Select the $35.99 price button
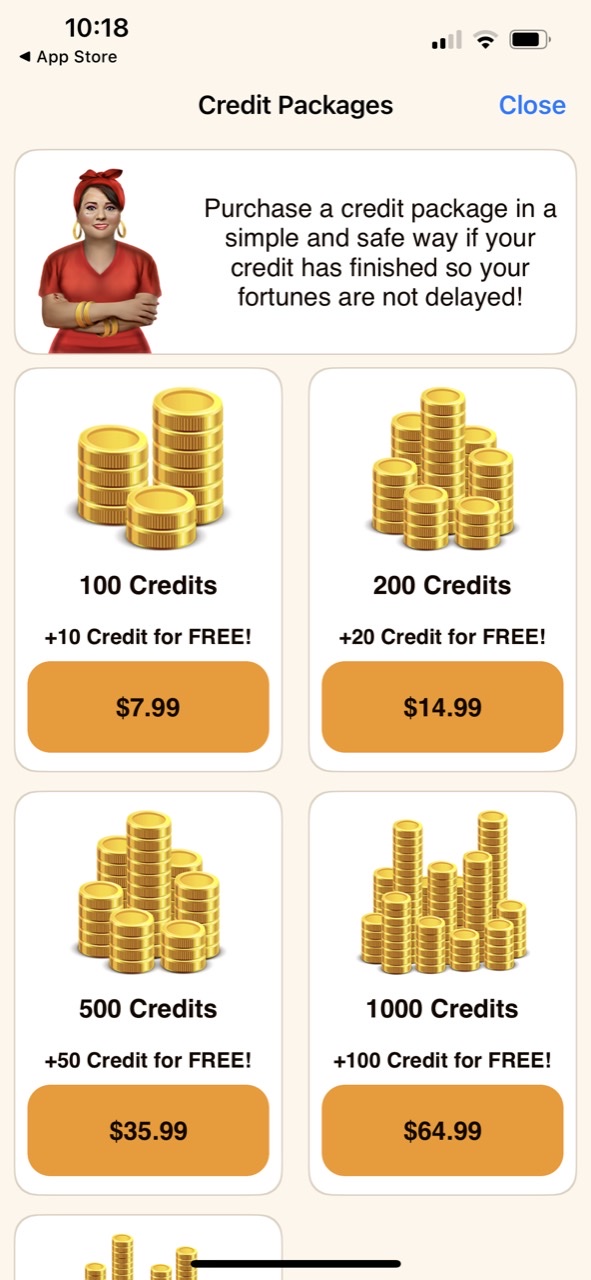591x1280 pixels. click(148, 1130)
